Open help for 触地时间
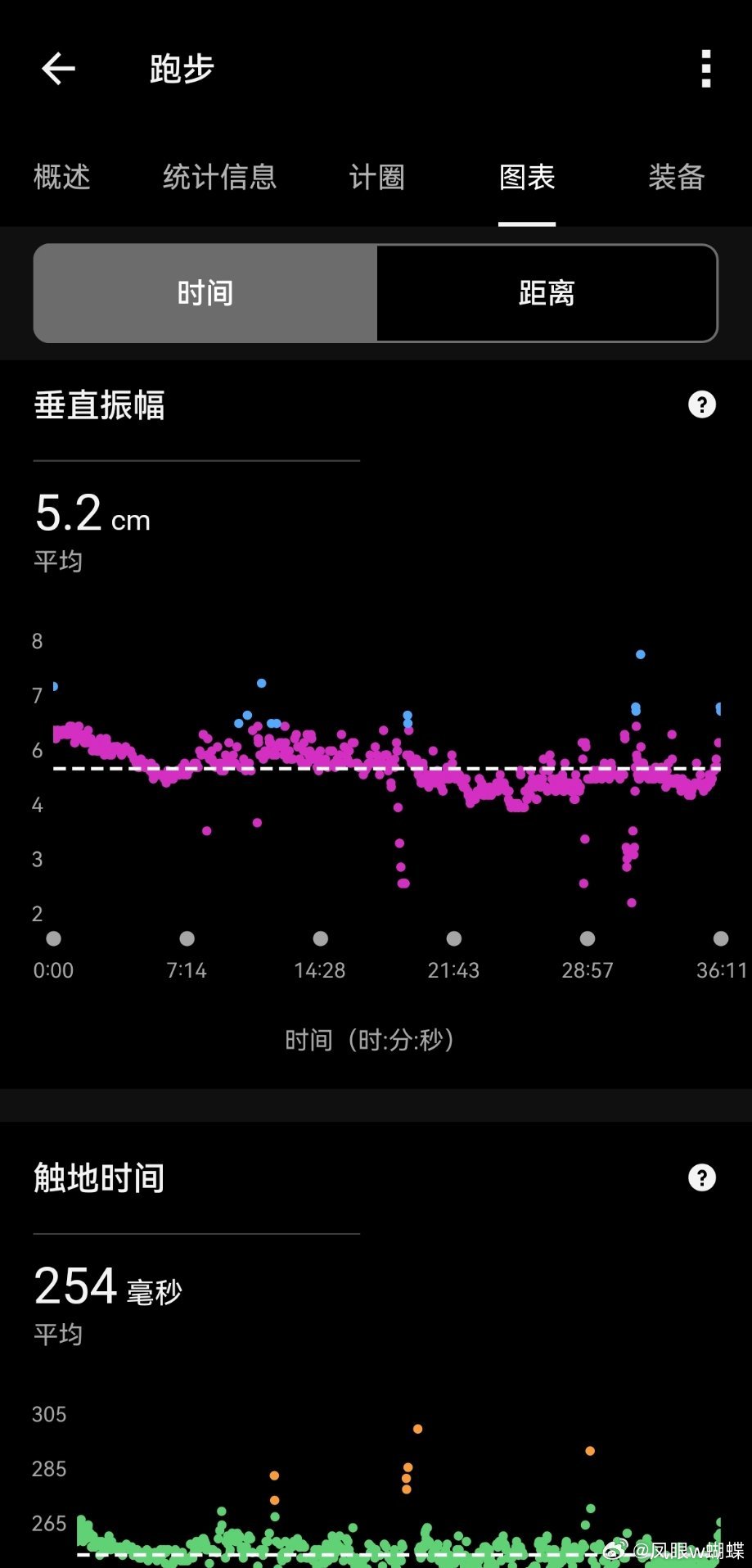752x1568 pixels. coord(702,1177)
